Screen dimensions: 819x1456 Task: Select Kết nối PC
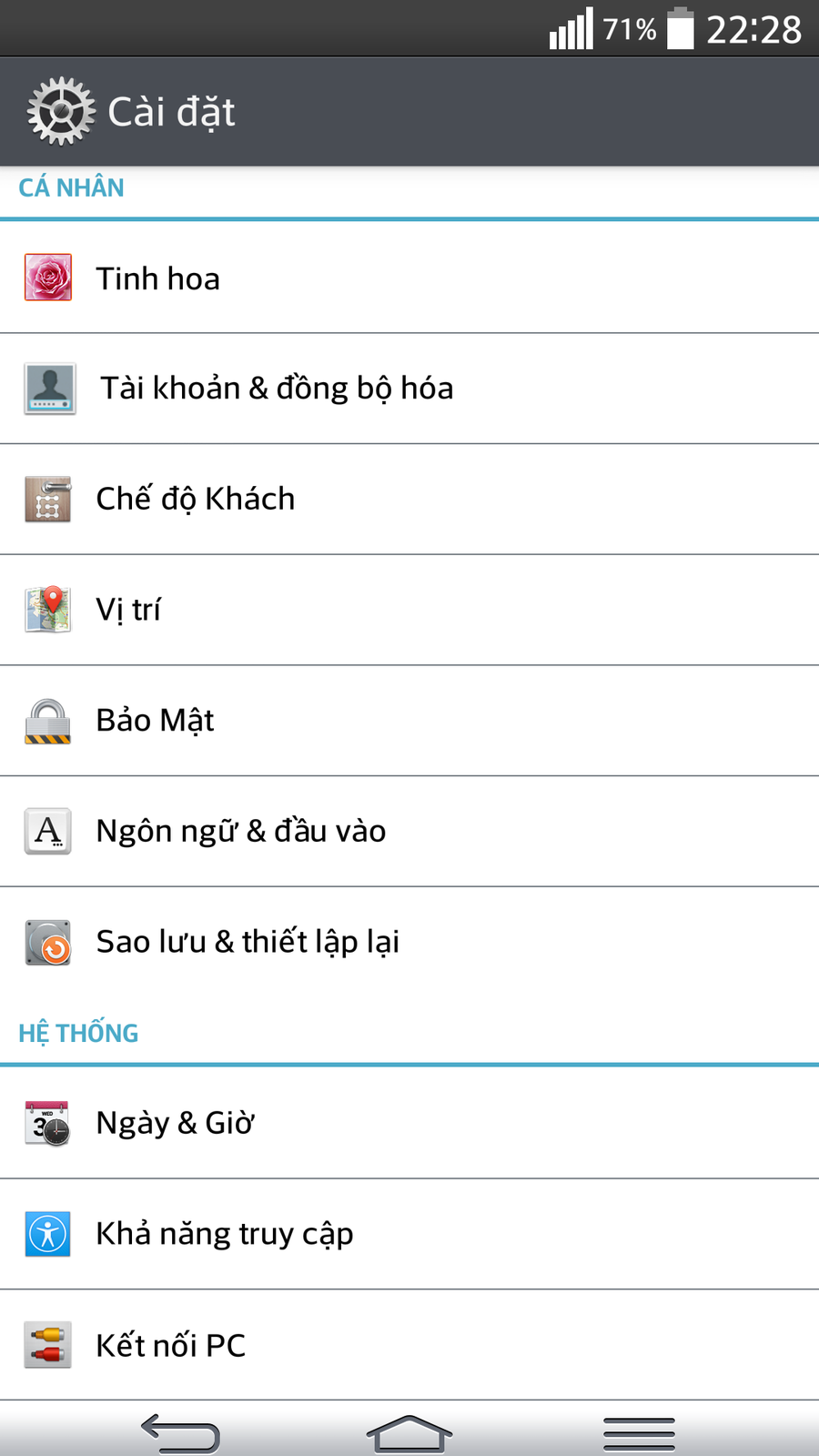[409, 1345]
